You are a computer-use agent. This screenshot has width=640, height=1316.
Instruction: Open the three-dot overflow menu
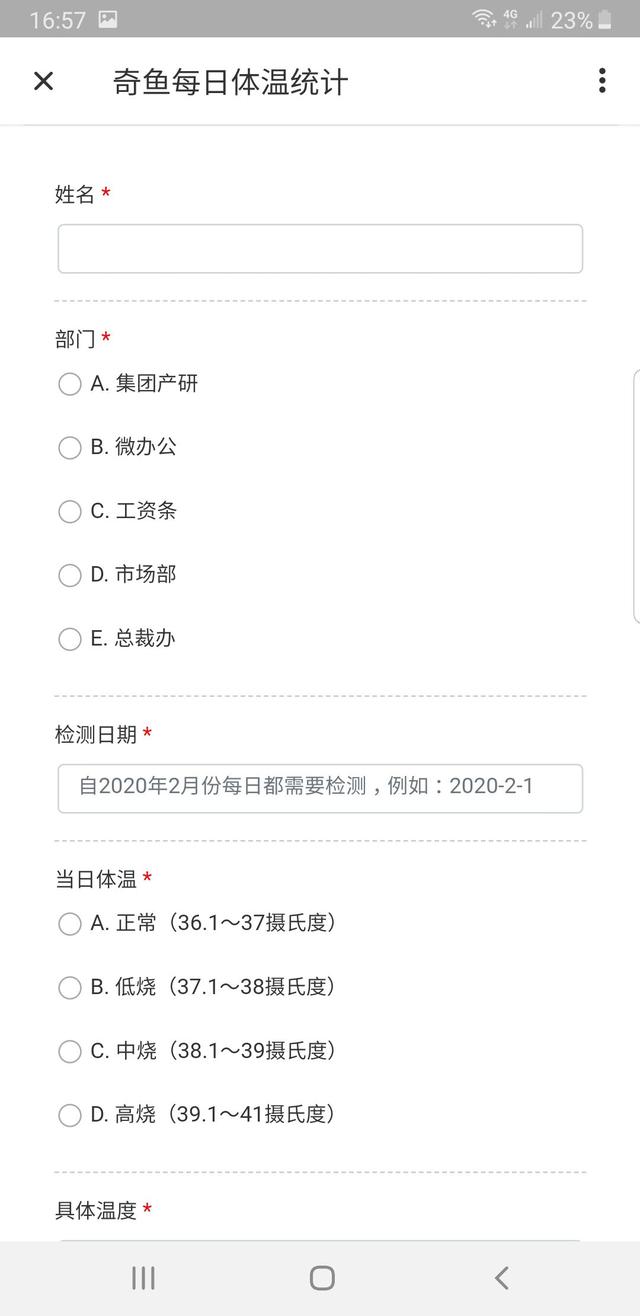[x=601, y=81]
